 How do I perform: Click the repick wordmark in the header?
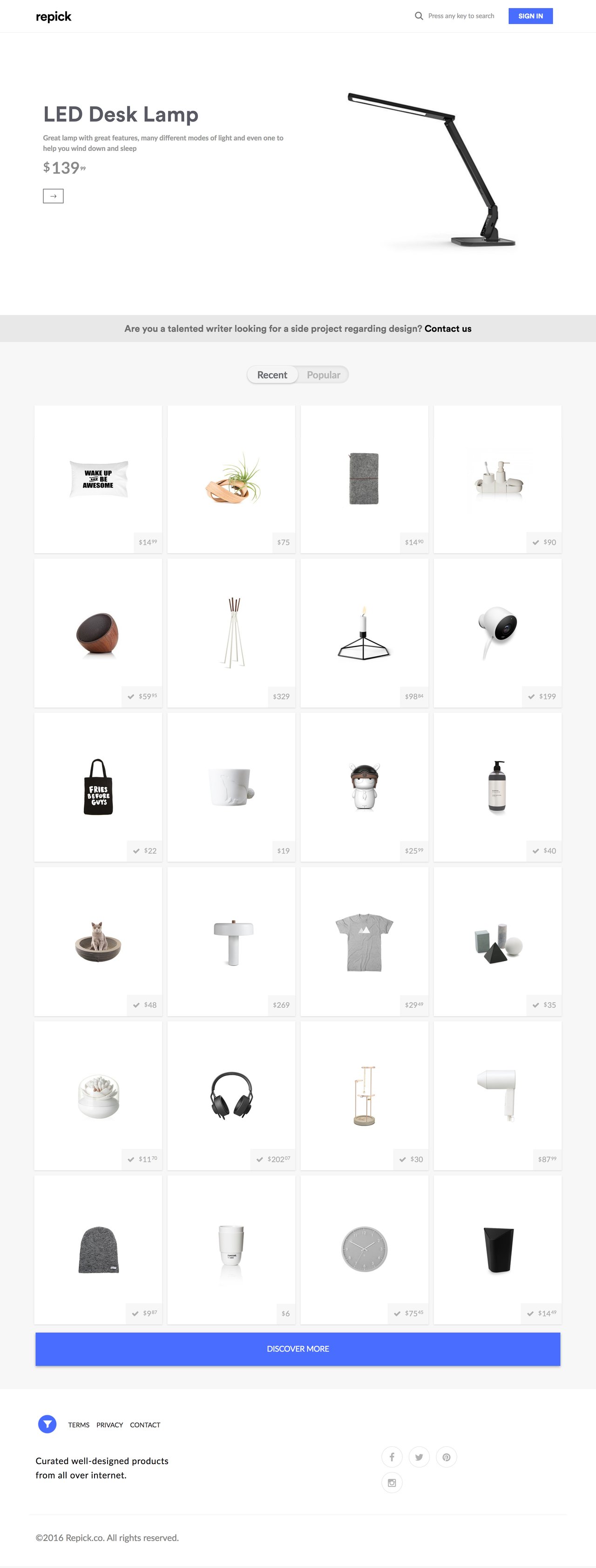click(54, 16)
